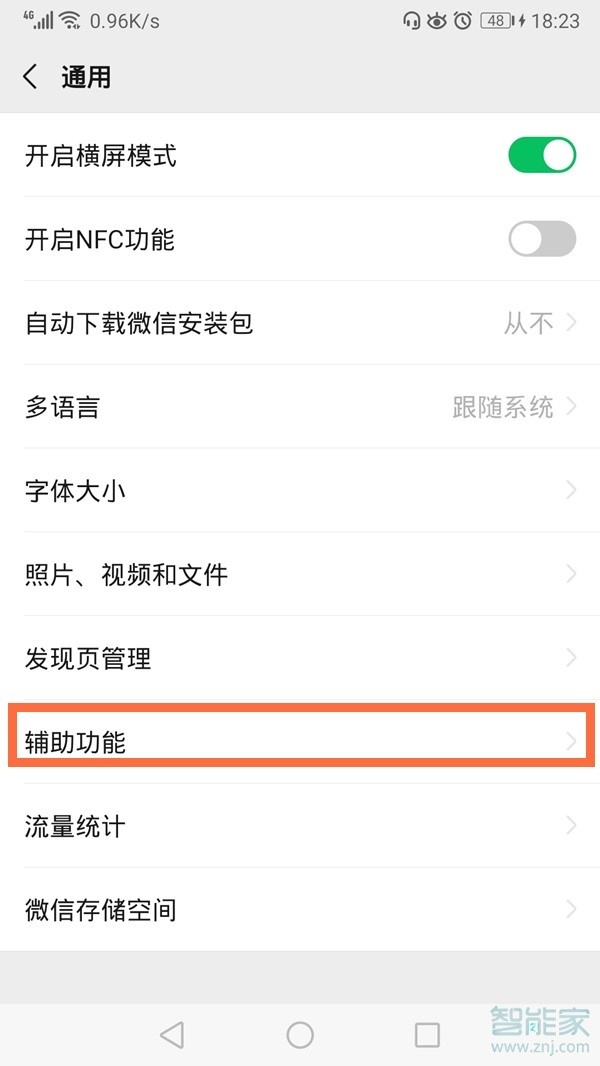Open 照片、视频和文件 settings
600x1066 pixels.
click(300, 575)
